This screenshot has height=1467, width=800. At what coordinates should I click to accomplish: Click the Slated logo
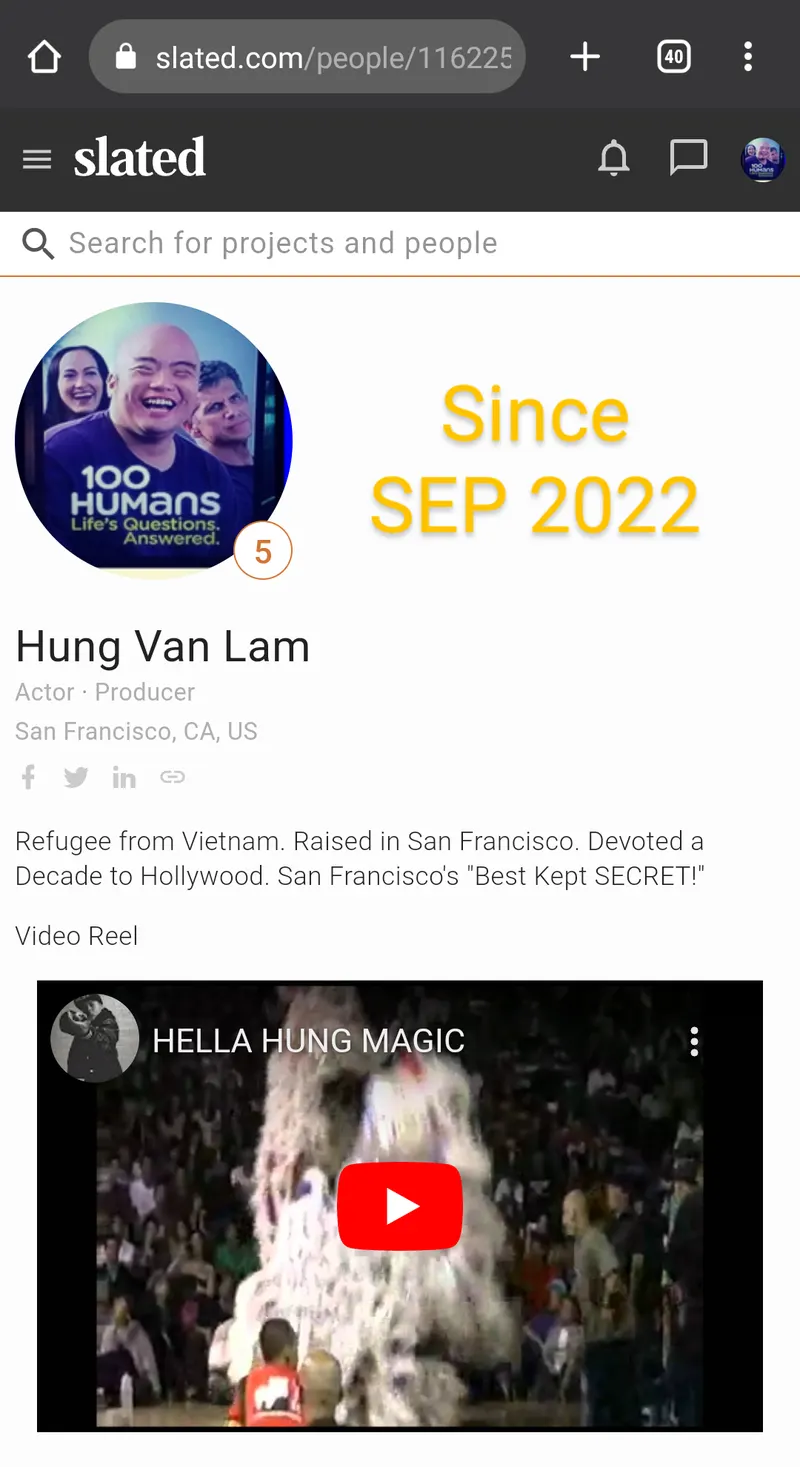pos(139,158)
